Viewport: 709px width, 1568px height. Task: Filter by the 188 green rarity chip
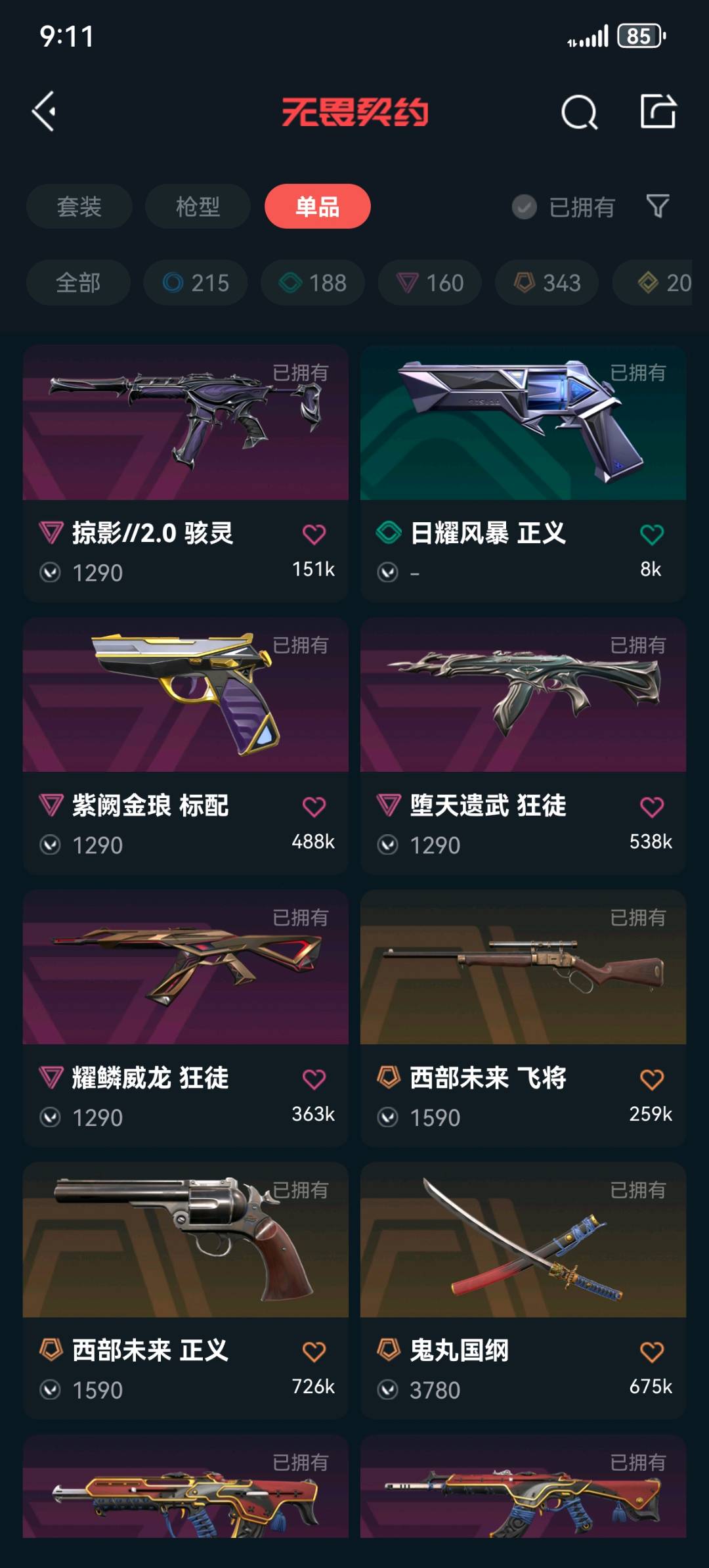(x=312, y=283)
